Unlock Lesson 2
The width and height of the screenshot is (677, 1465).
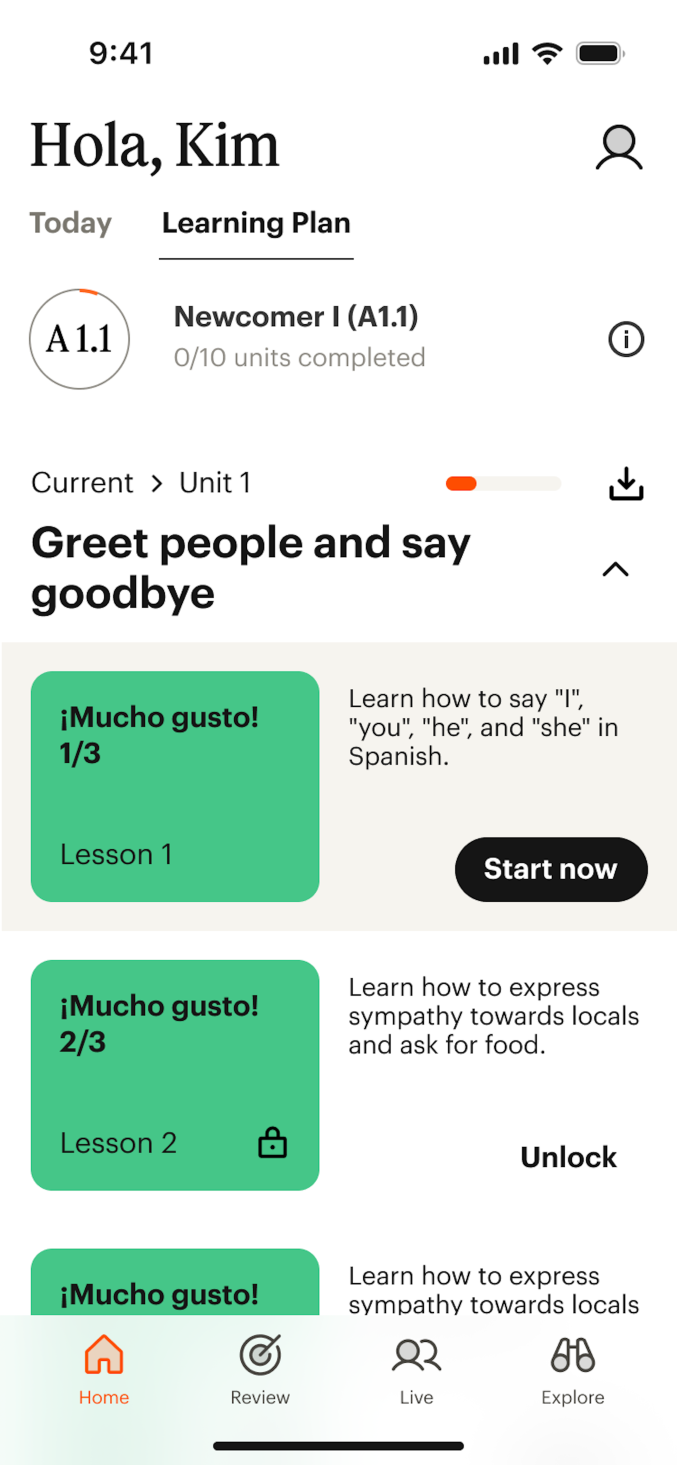coord(568,1157)
